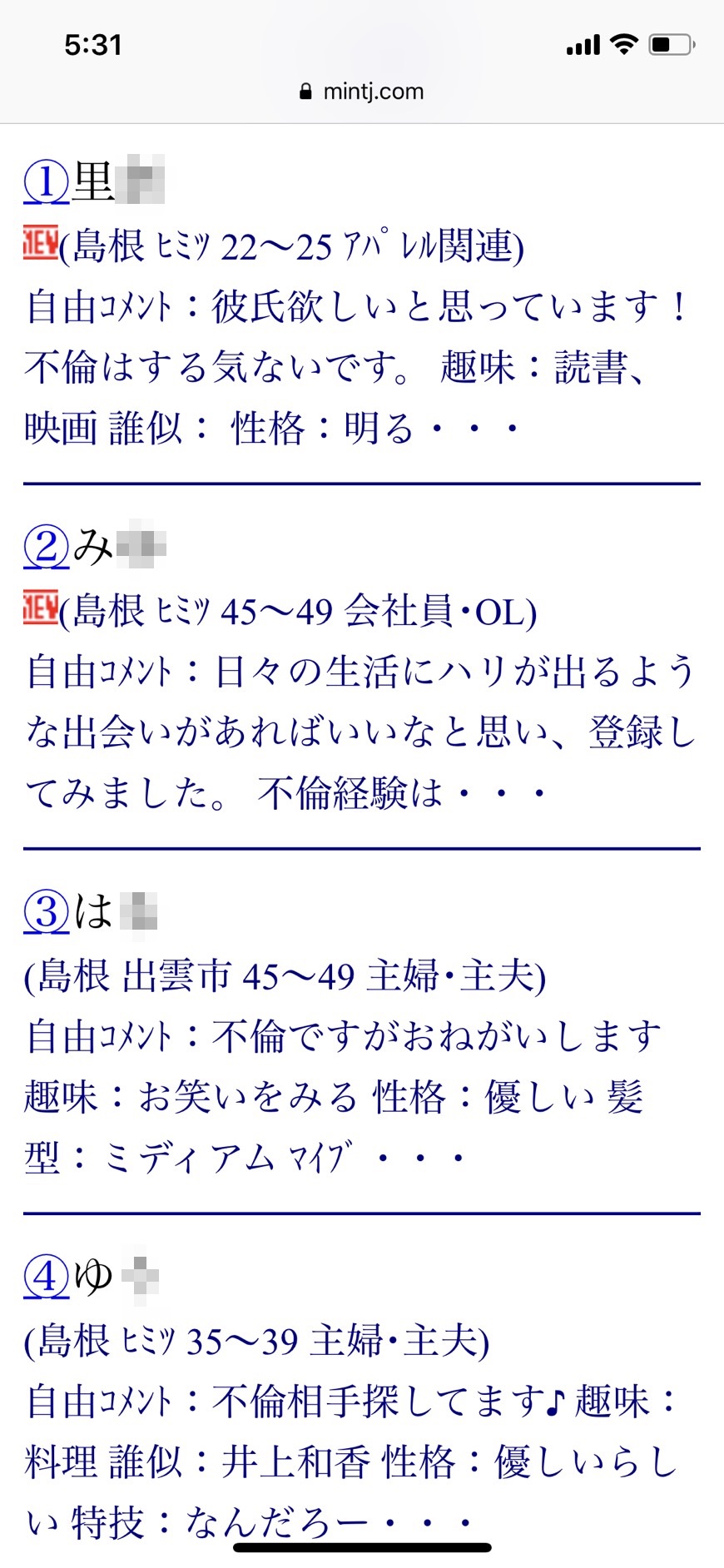The image size is (724, 1568).
Task: Select the circled ④ link for the housewife profile
Action: 45,1276
